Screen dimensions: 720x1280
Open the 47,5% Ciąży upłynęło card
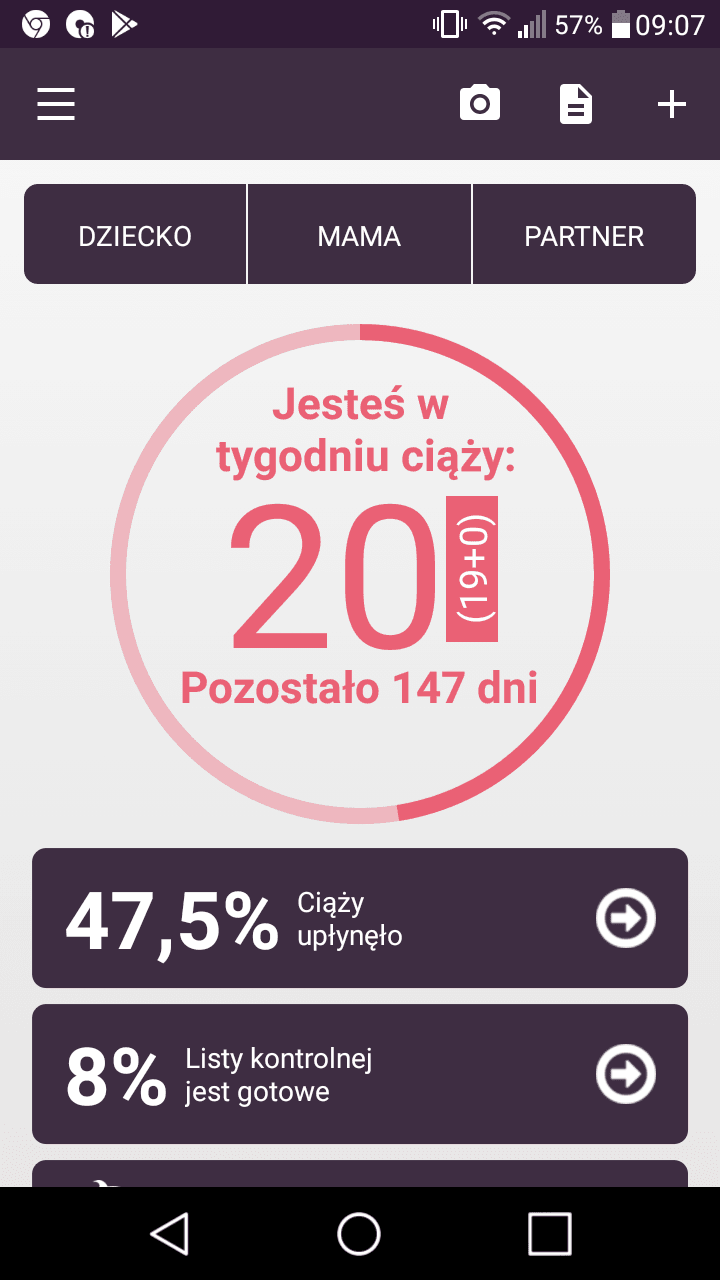coord(360,918)
